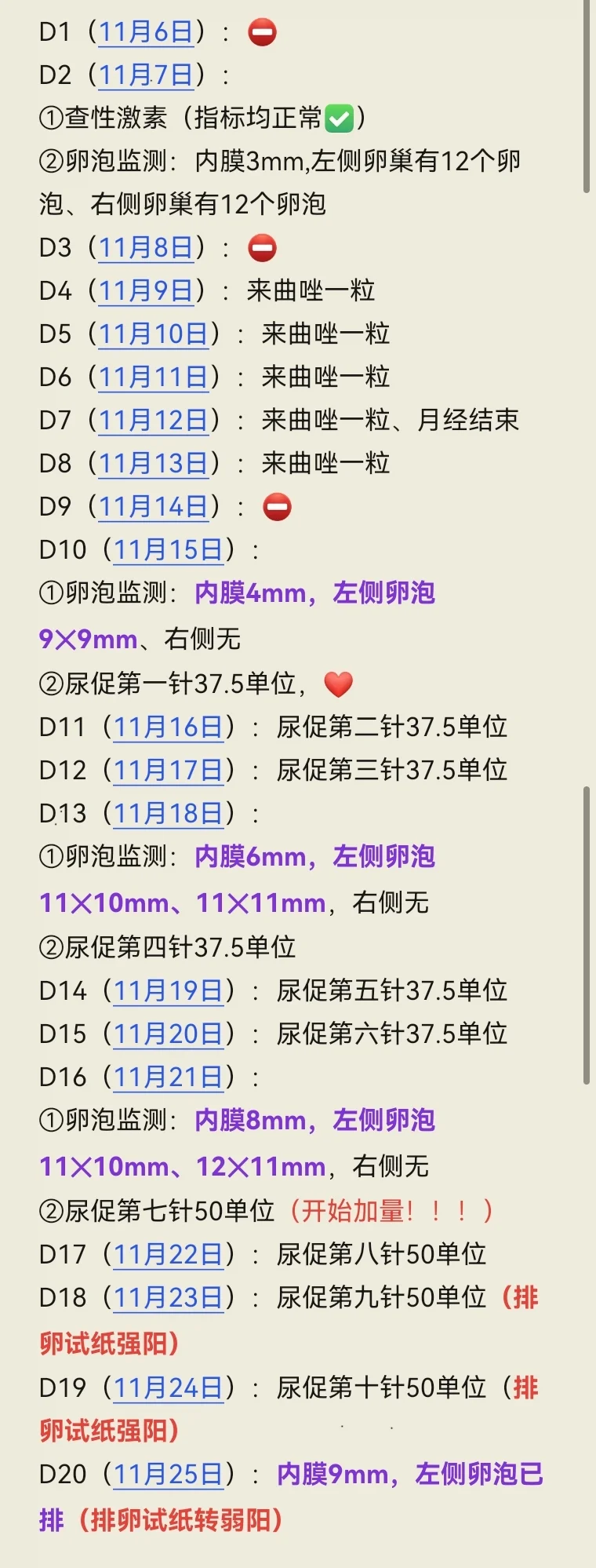Select the 11月25日 date link
Image resolution: width=596 pixels, height=1568 pixels.
coord(169,1475)
